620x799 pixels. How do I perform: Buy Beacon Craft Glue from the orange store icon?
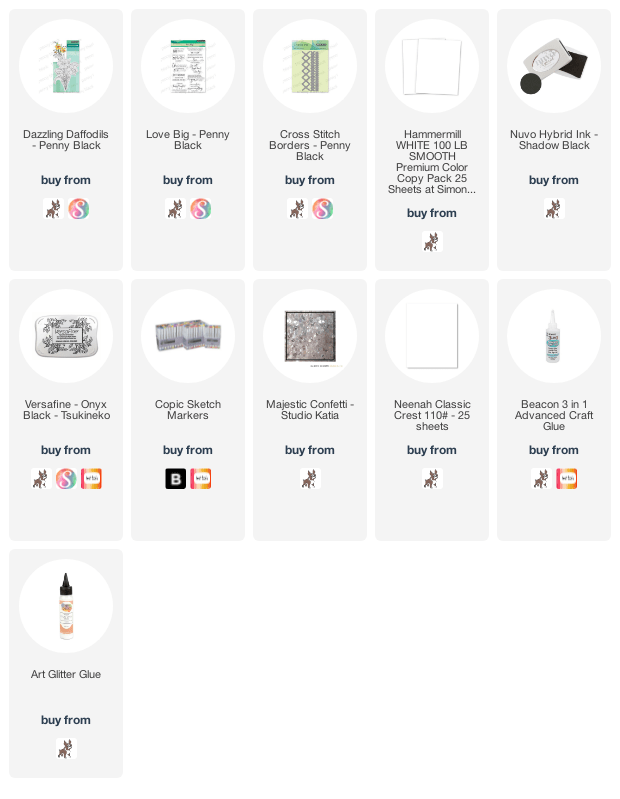(567, 479)
